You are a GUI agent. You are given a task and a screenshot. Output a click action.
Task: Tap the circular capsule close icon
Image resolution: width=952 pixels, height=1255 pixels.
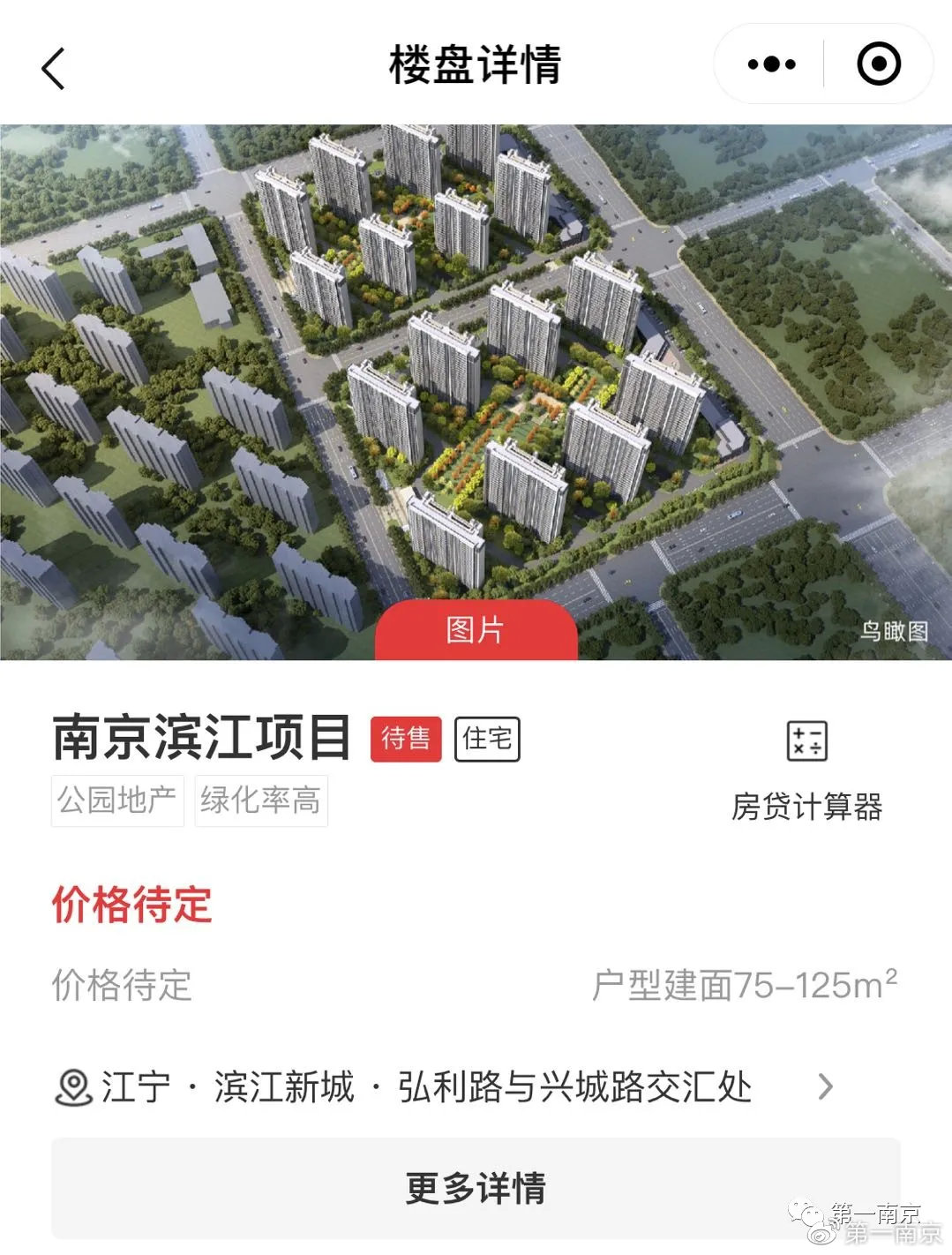click(876, 64)
